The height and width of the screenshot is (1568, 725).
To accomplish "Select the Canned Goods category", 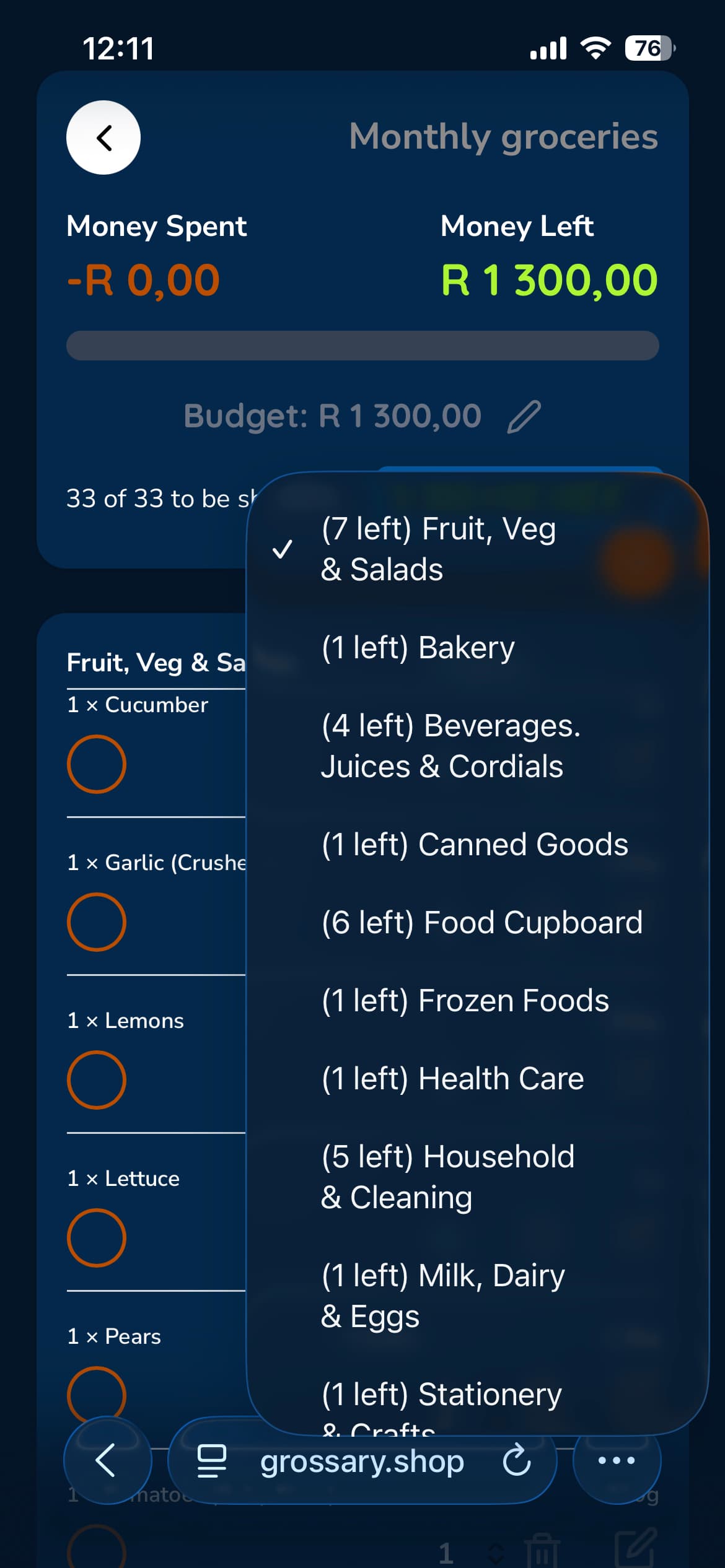I will 475,845.
